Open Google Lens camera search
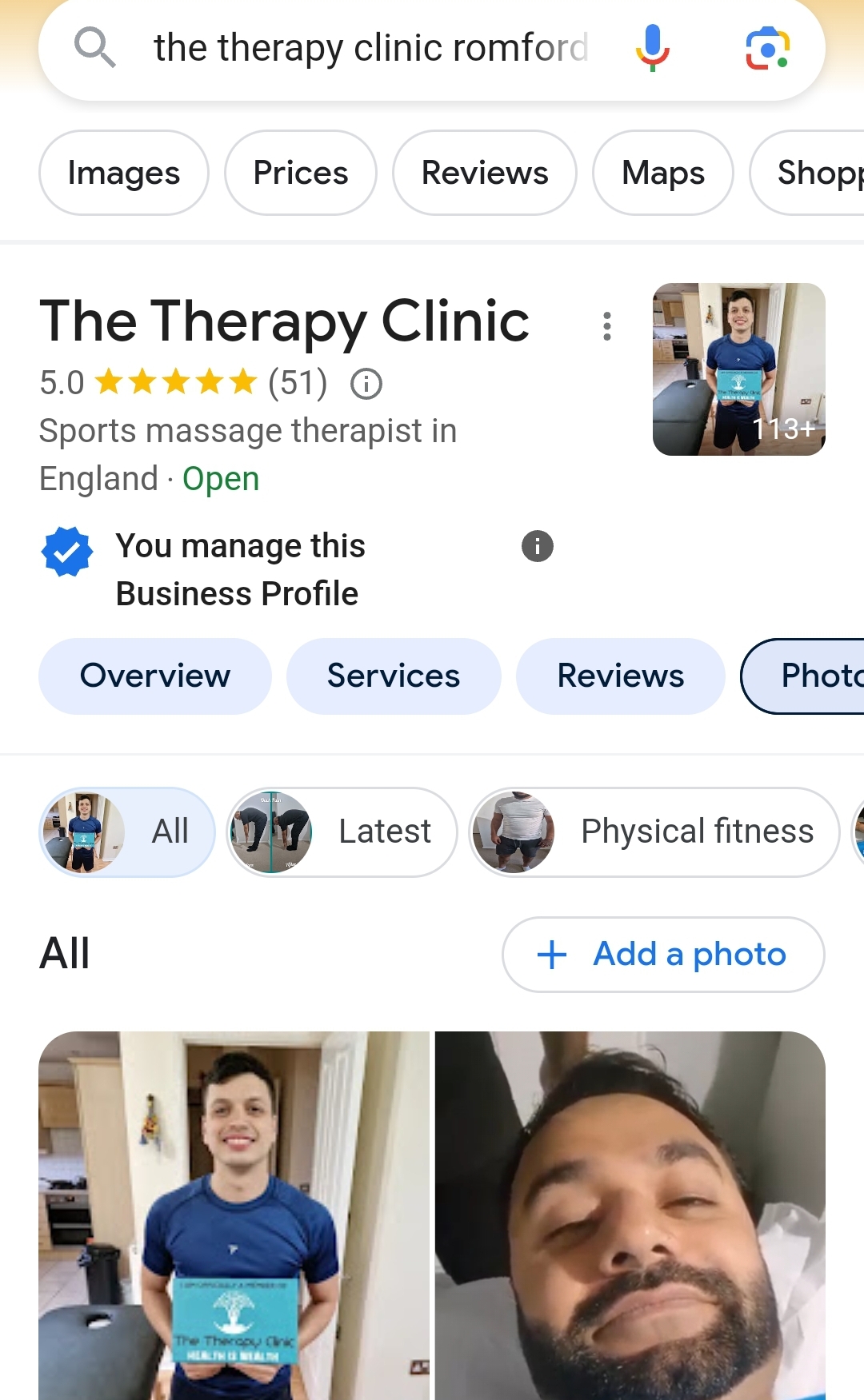864x1400 pixels. (766, 47)
